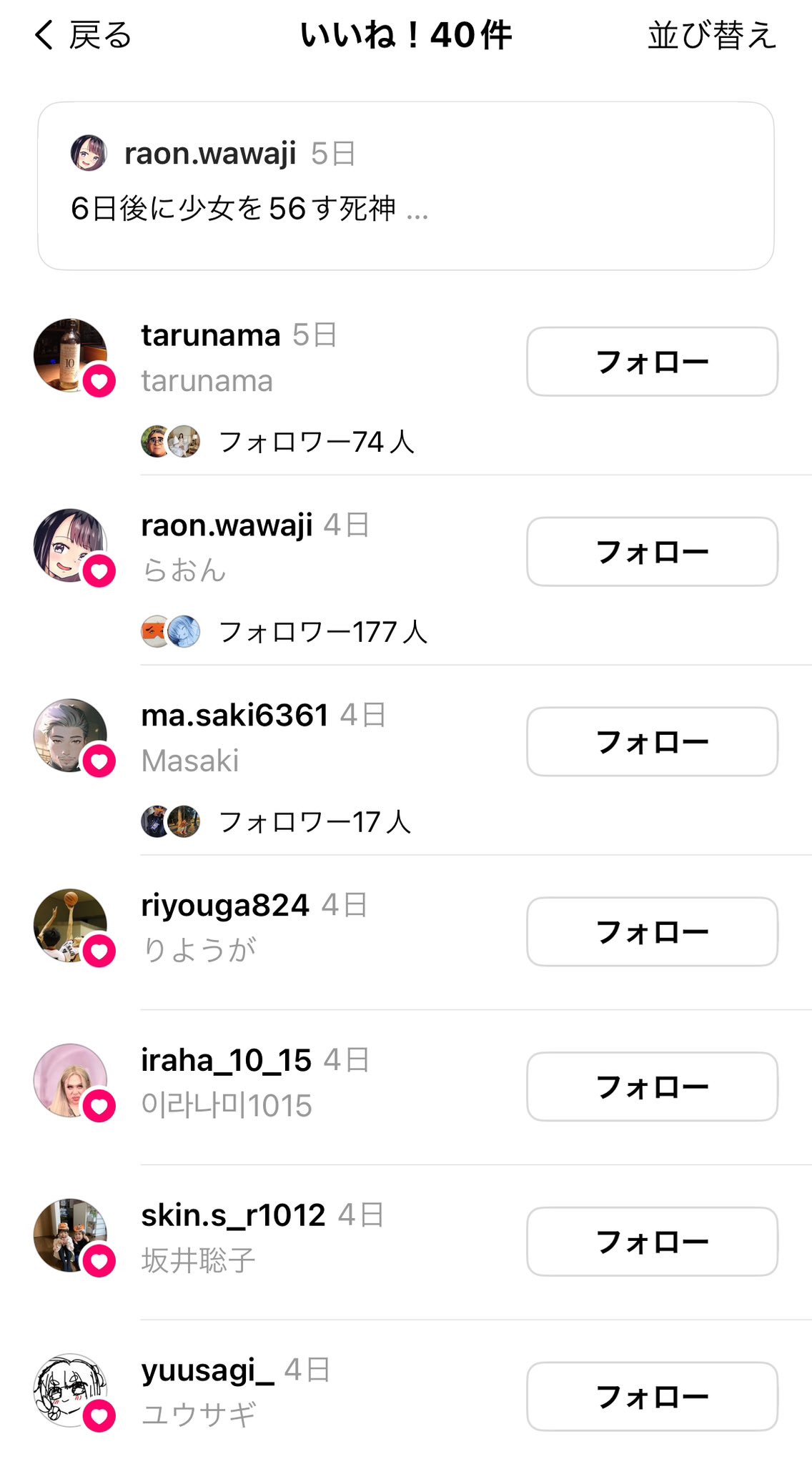This screenshot has height=1464, width=812.
Task: Follow skin.s_r1012
Action: click(x=652, y=1242)
